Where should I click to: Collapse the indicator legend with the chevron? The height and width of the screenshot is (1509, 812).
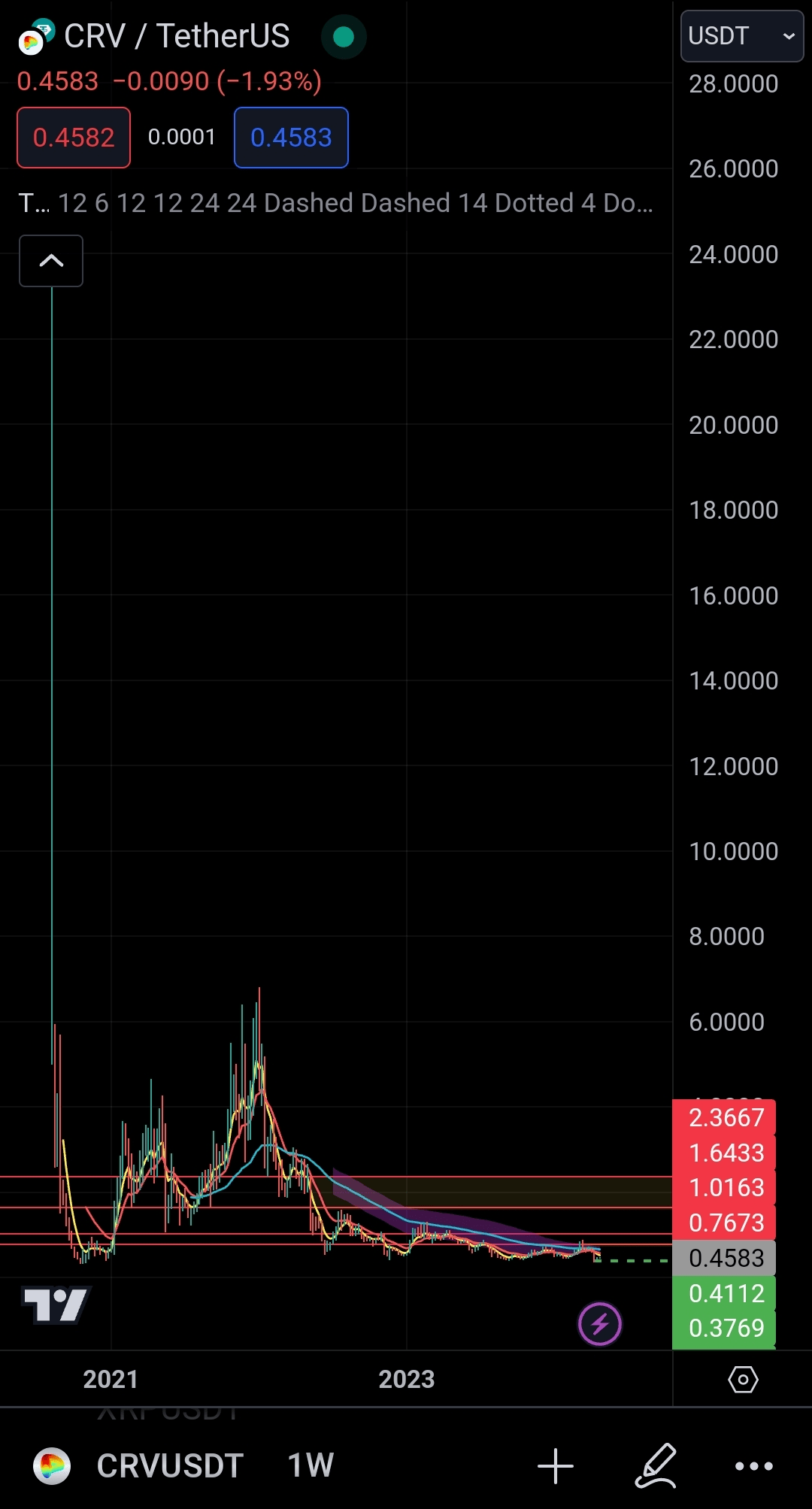tap(51, 261)
